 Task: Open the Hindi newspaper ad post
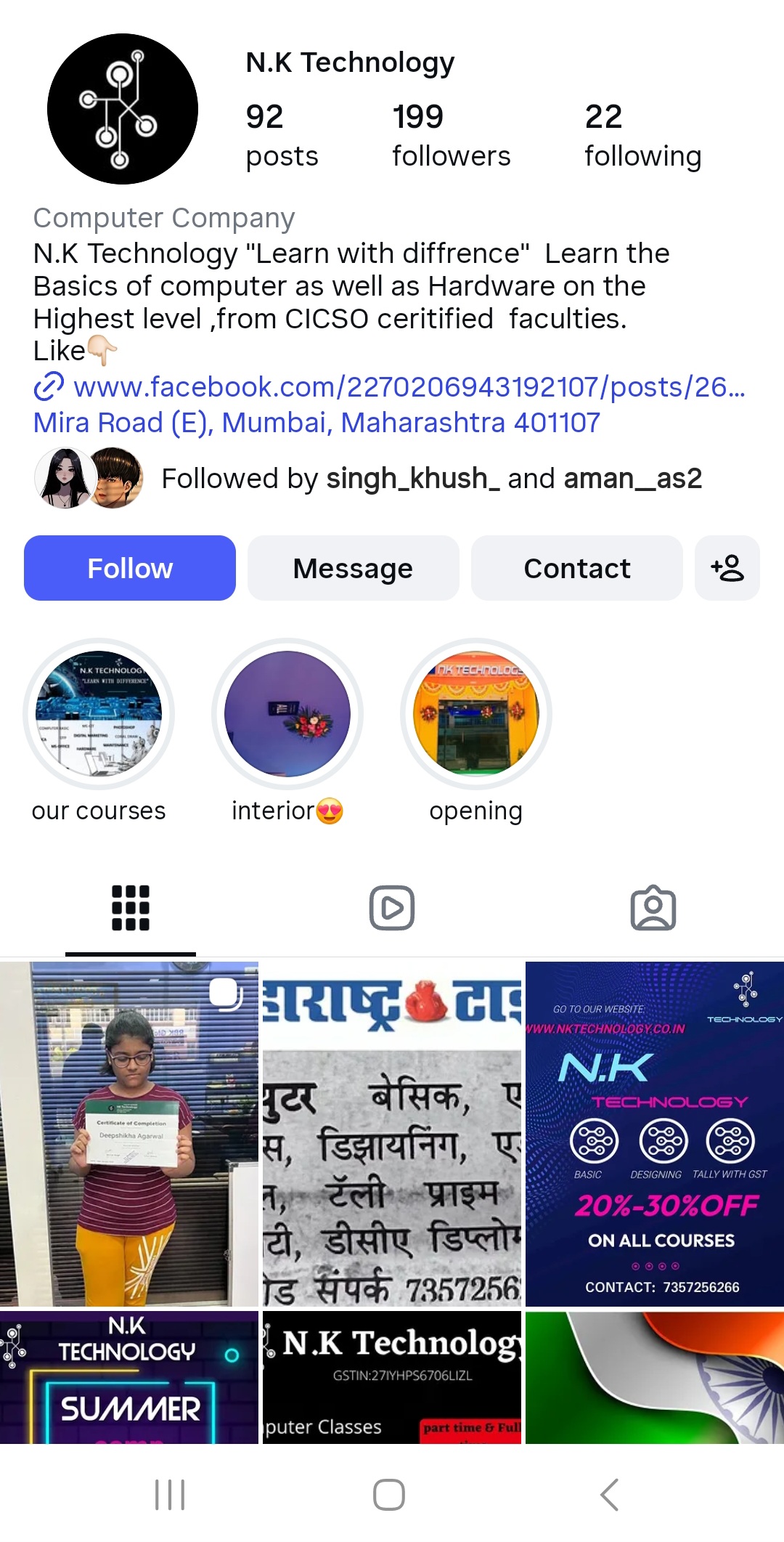(392, 1133)
